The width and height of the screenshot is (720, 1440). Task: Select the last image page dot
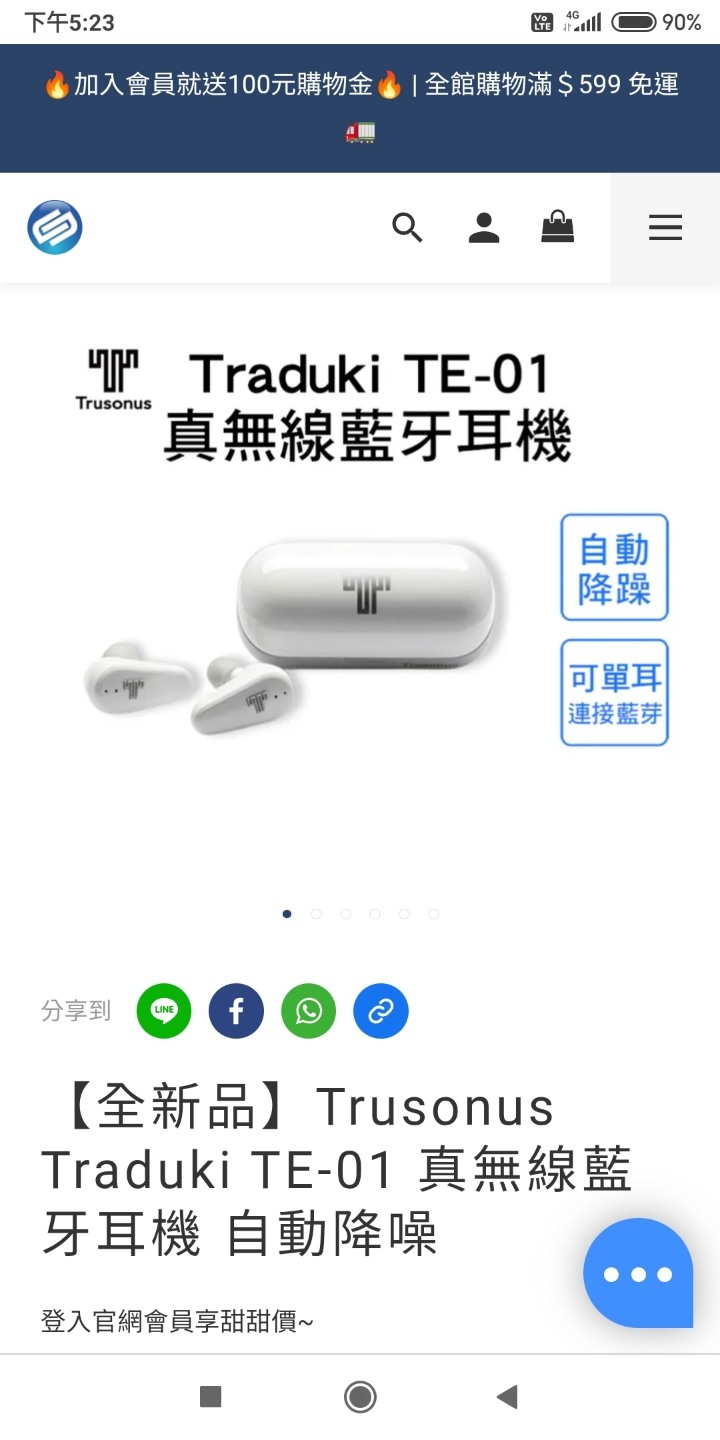pos(433,914)
